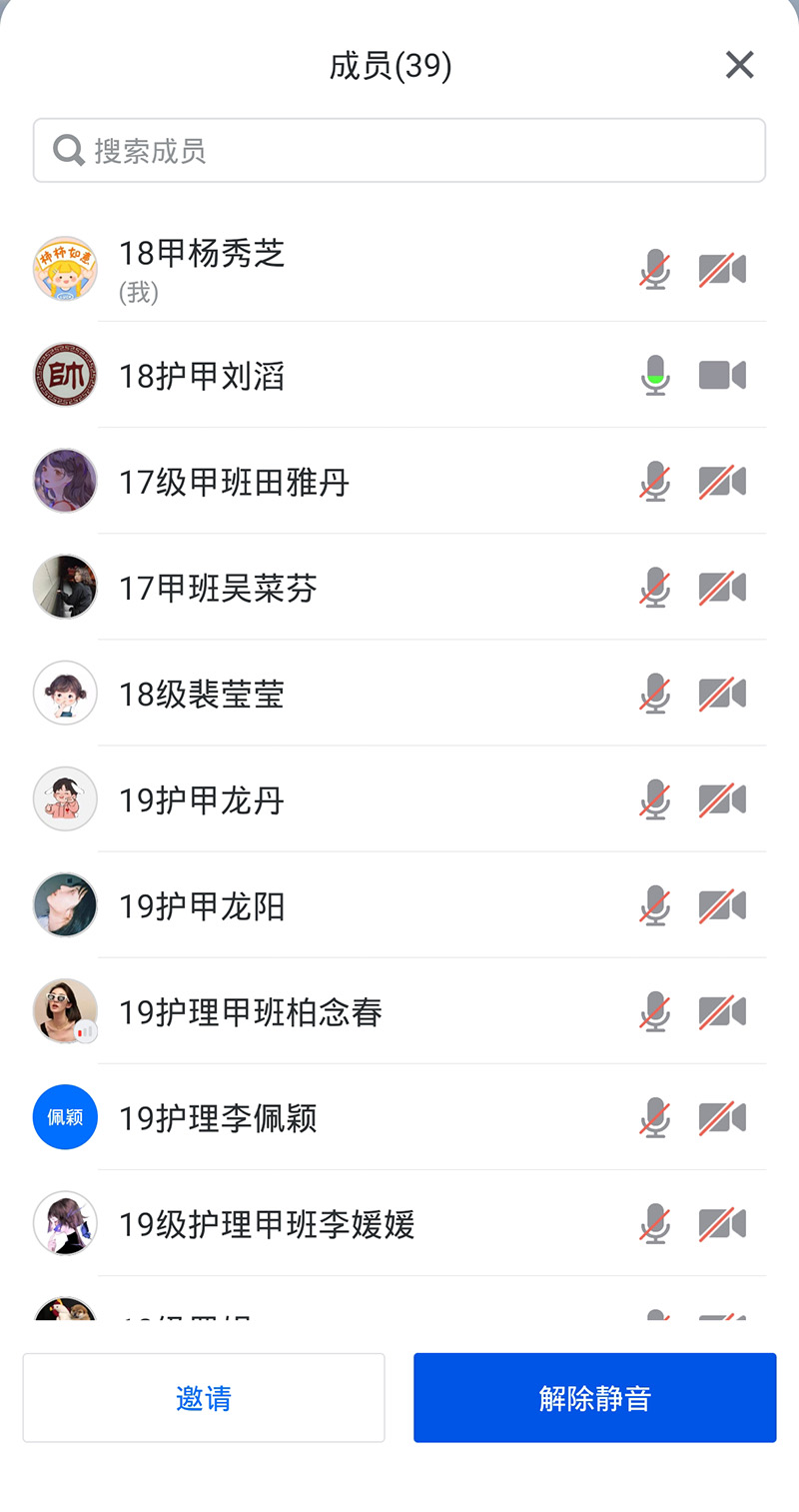Tap the 解除静音 unmute button
799x1512 pixels.
tap(594, 1397)
